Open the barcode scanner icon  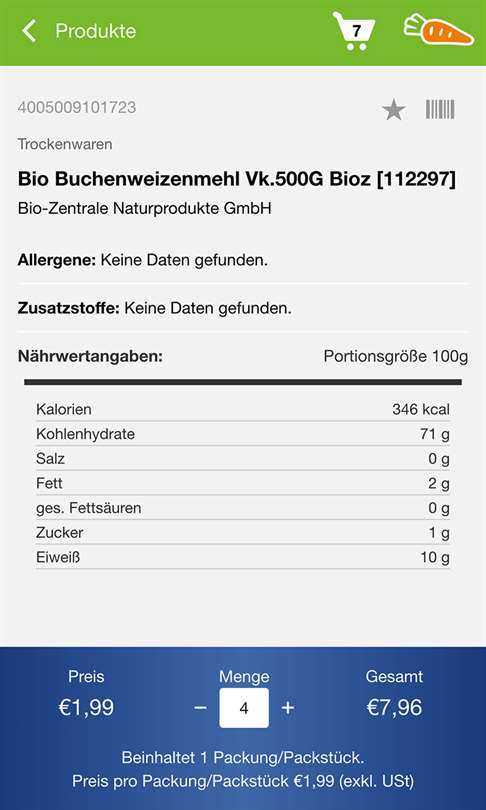tap(440, 110)
